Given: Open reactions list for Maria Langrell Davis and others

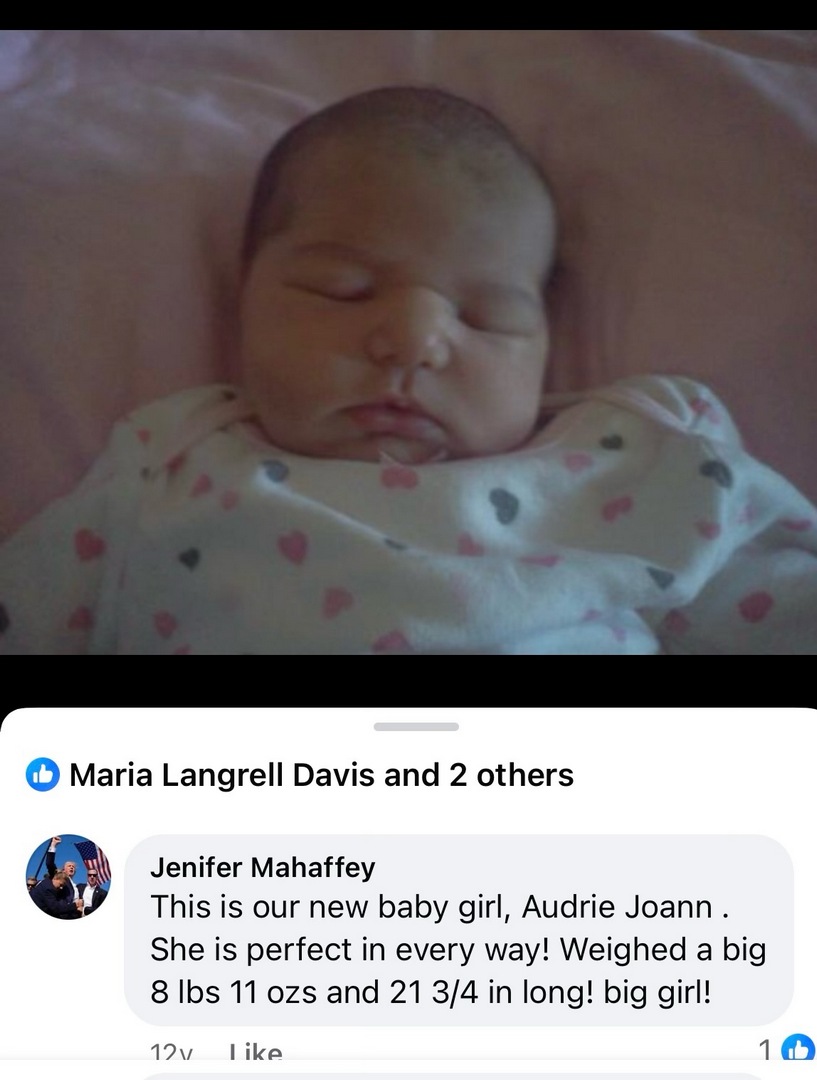Looking at the screenshot, I should (x=320, y=775).
